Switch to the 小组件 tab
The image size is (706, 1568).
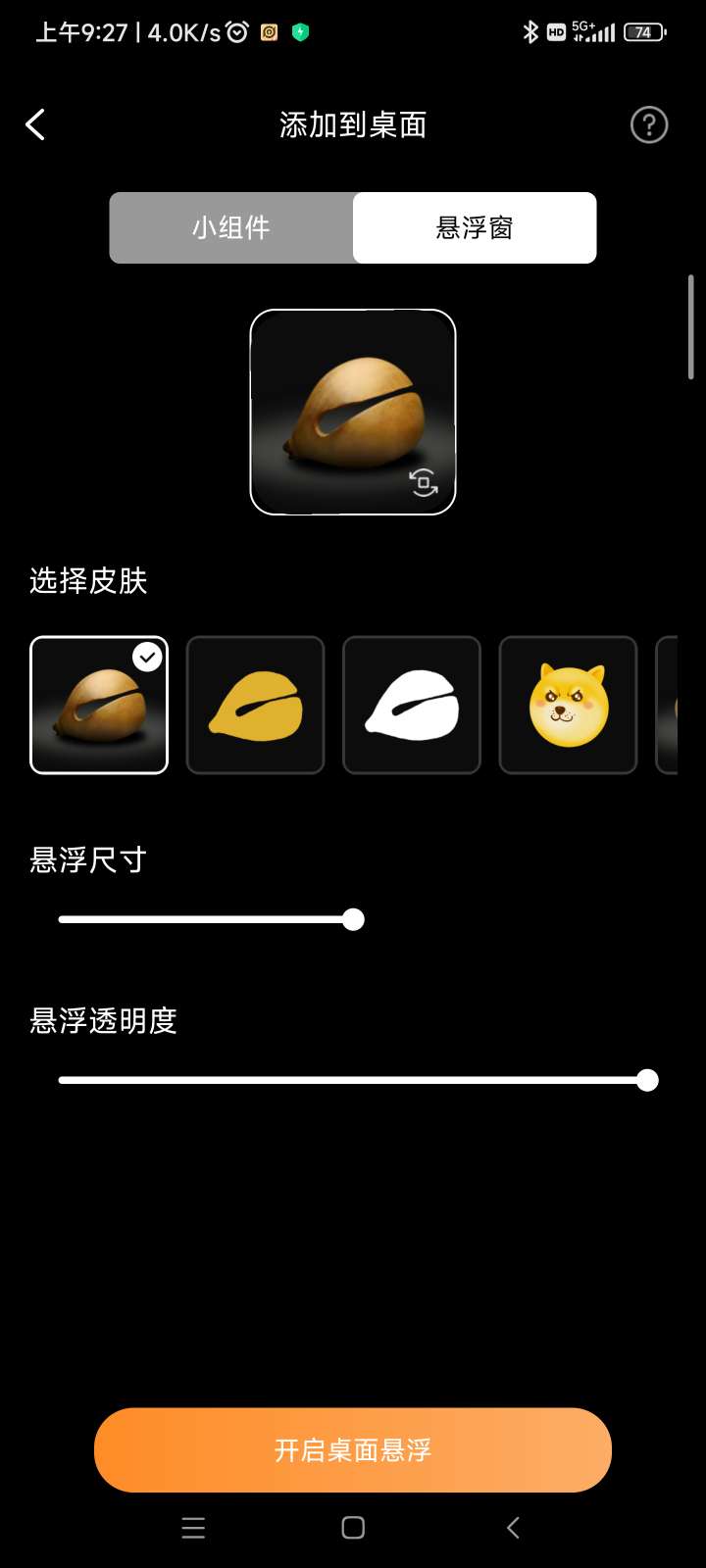pyautogui.click(x=231, y=228)
